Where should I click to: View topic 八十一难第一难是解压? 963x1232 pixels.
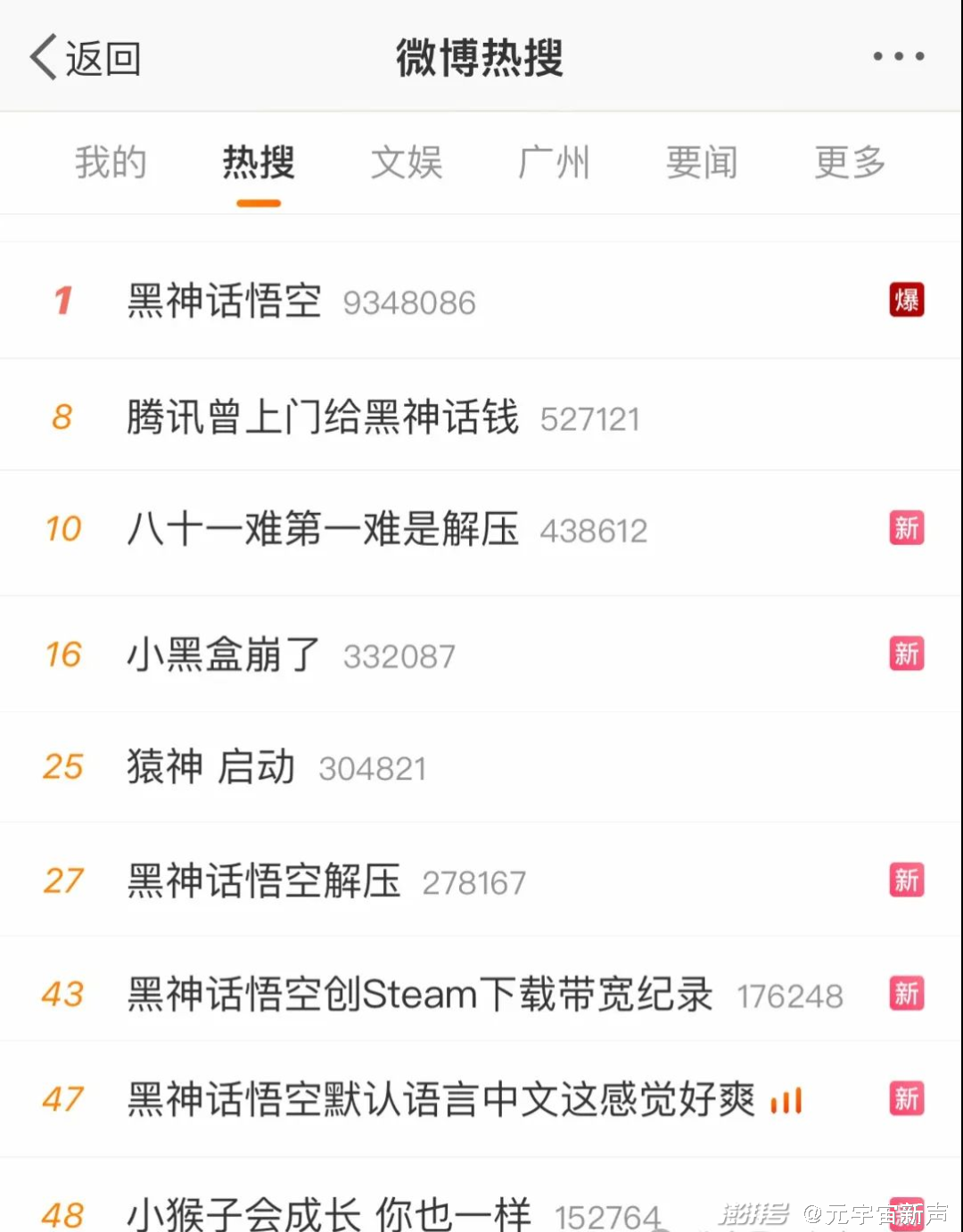coord(323,529)
